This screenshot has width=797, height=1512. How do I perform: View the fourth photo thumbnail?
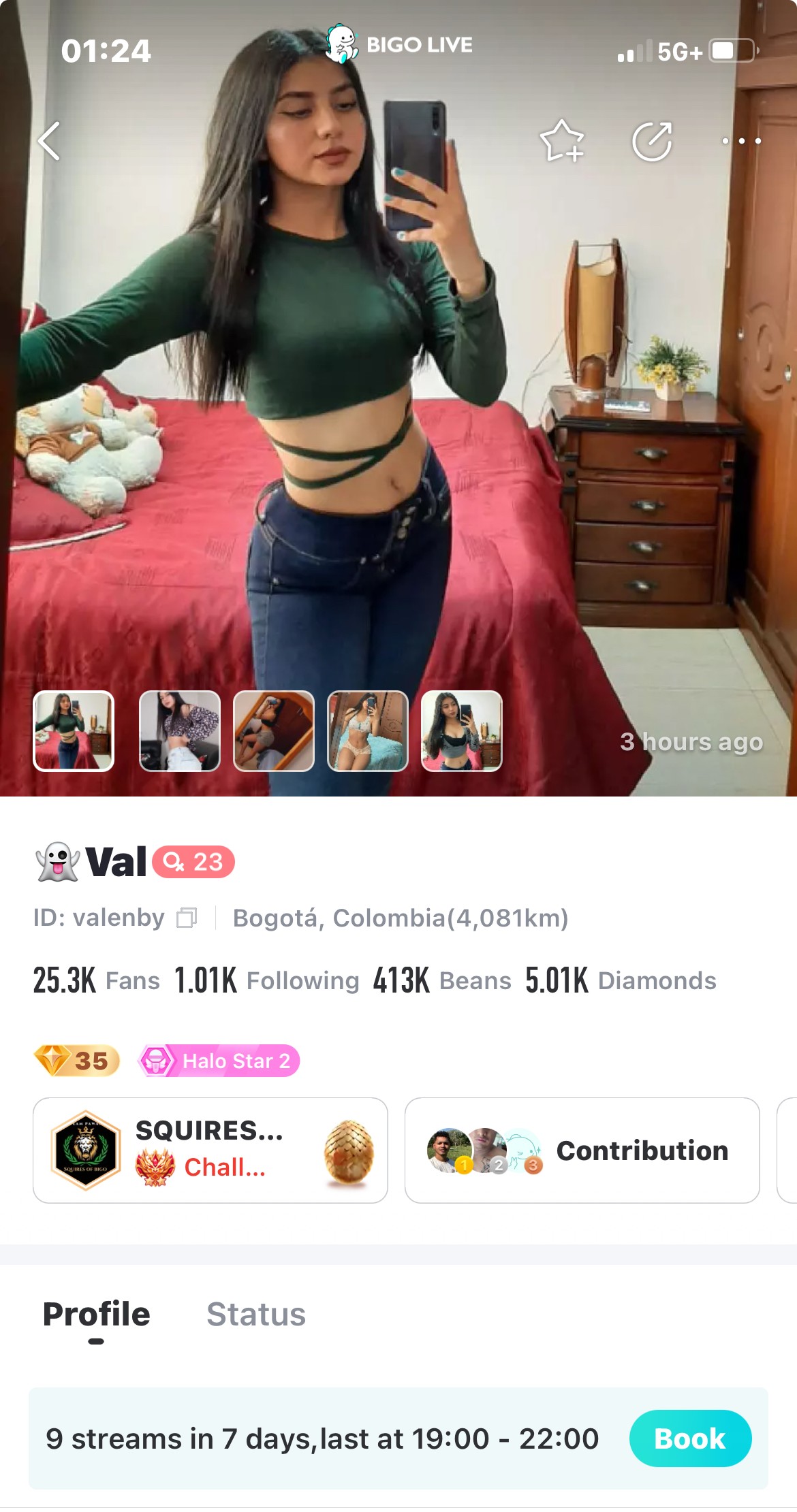coord(368,730)
